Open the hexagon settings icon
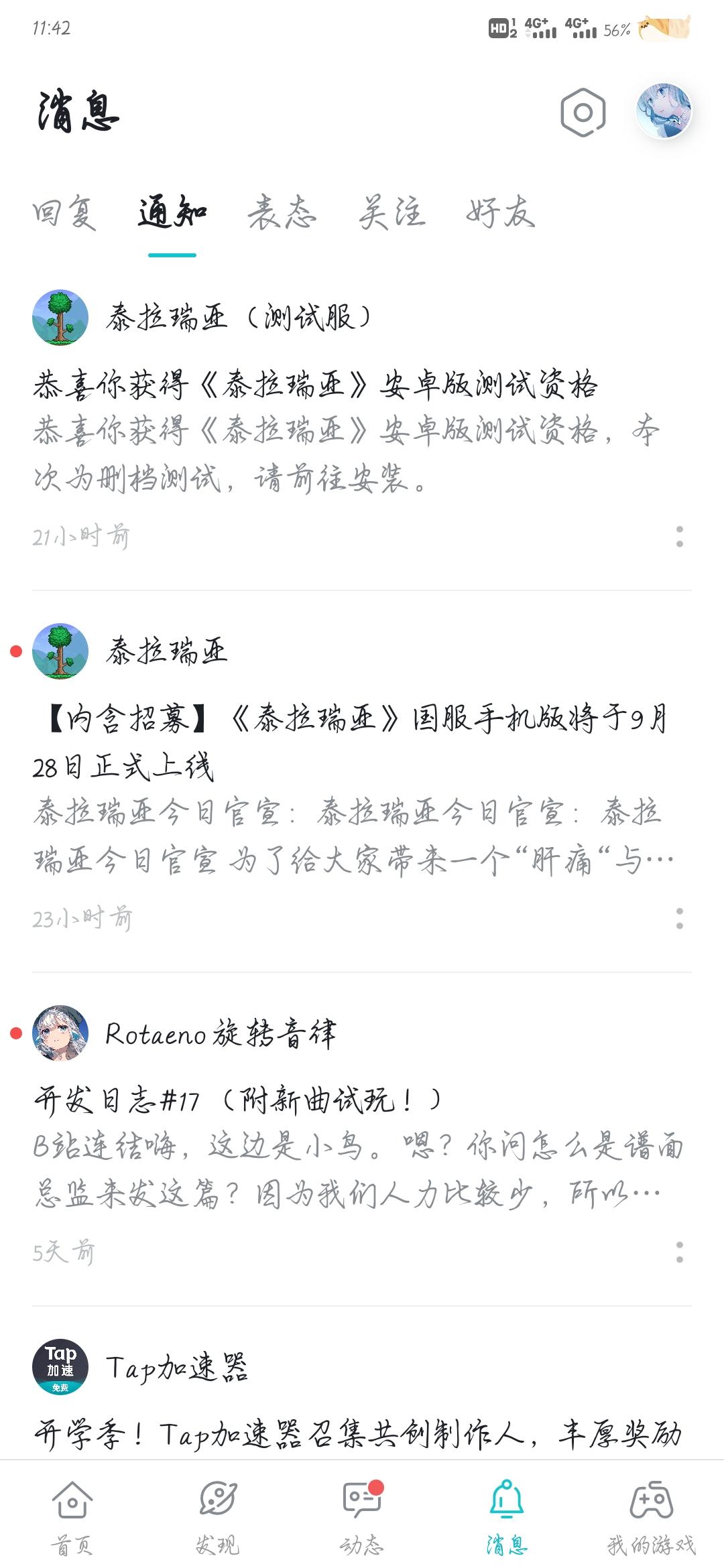This screenshot has height=1568, width=724. 583,113
